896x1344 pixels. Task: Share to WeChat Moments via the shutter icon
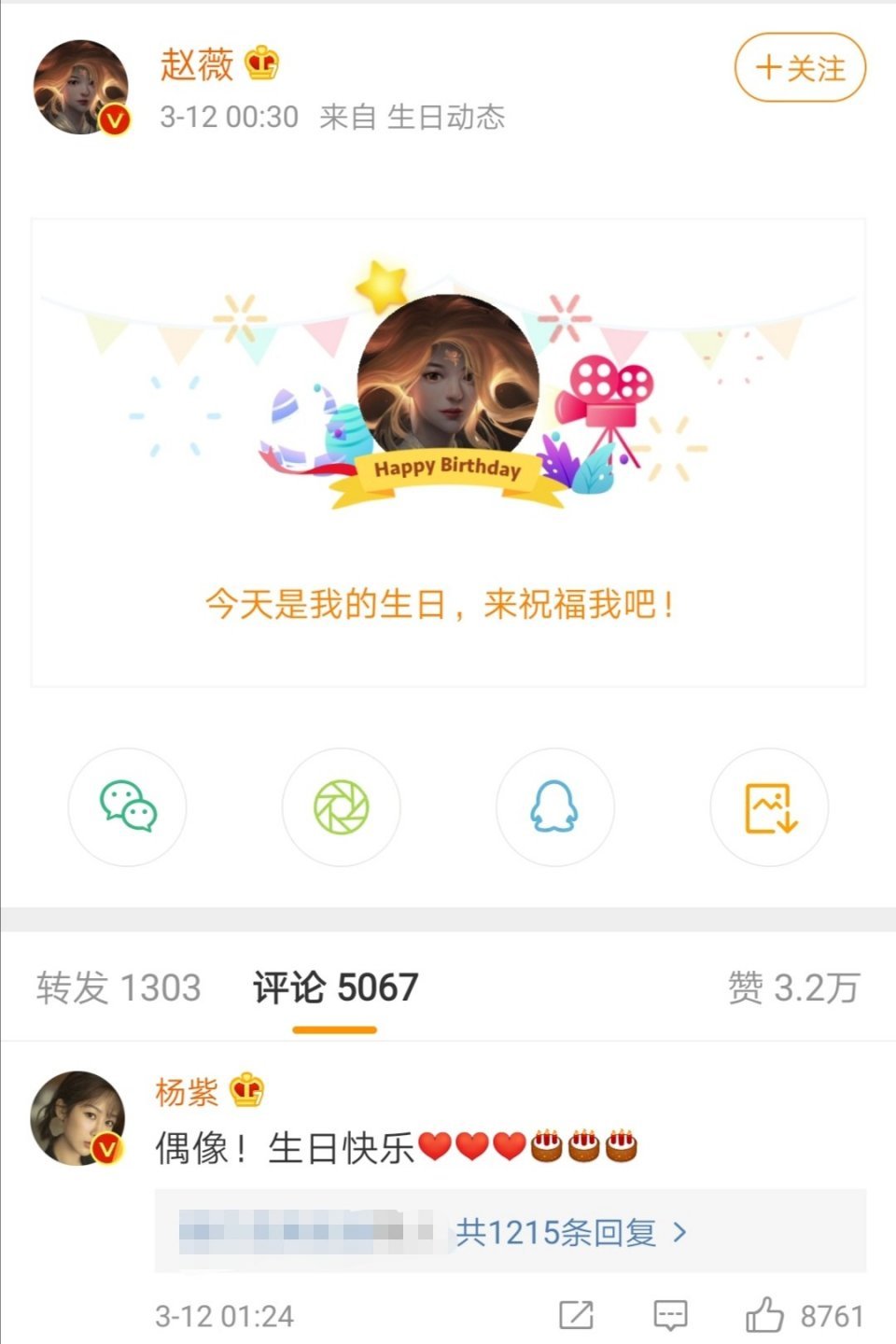pos(342,807)
